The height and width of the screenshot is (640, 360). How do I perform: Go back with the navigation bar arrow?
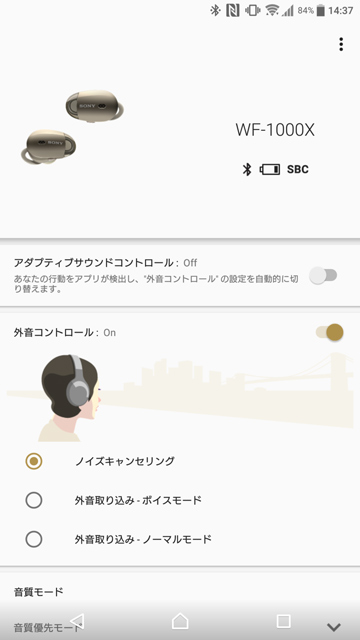point(77,621)
